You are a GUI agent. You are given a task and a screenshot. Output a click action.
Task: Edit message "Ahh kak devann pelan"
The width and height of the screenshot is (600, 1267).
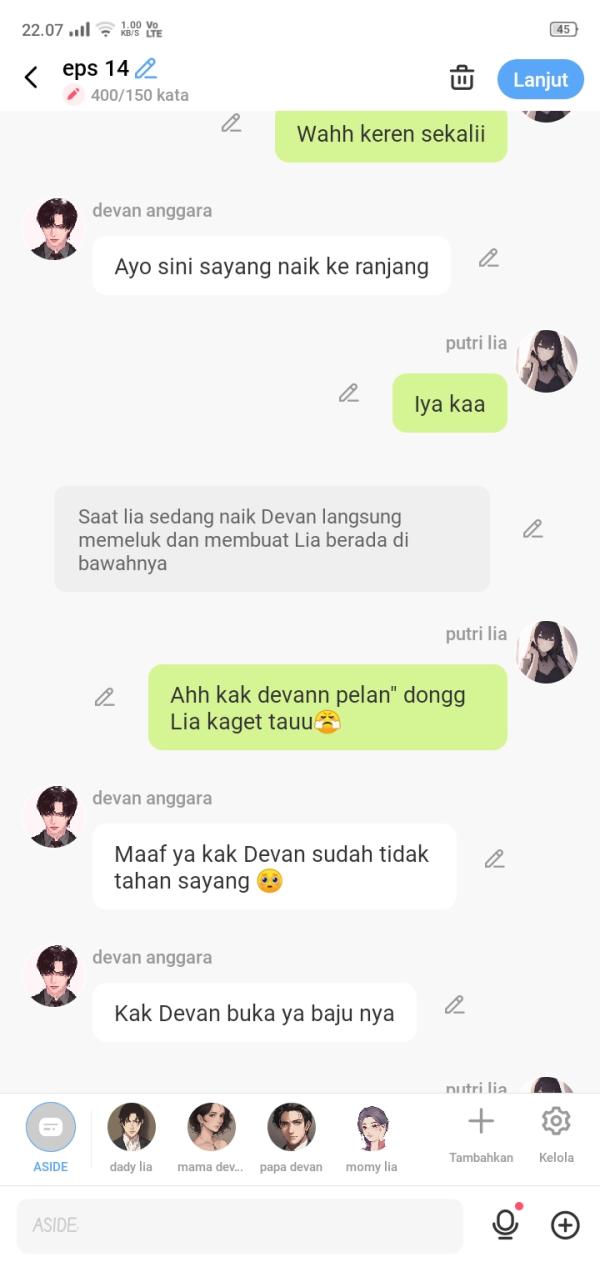[105, 697]
